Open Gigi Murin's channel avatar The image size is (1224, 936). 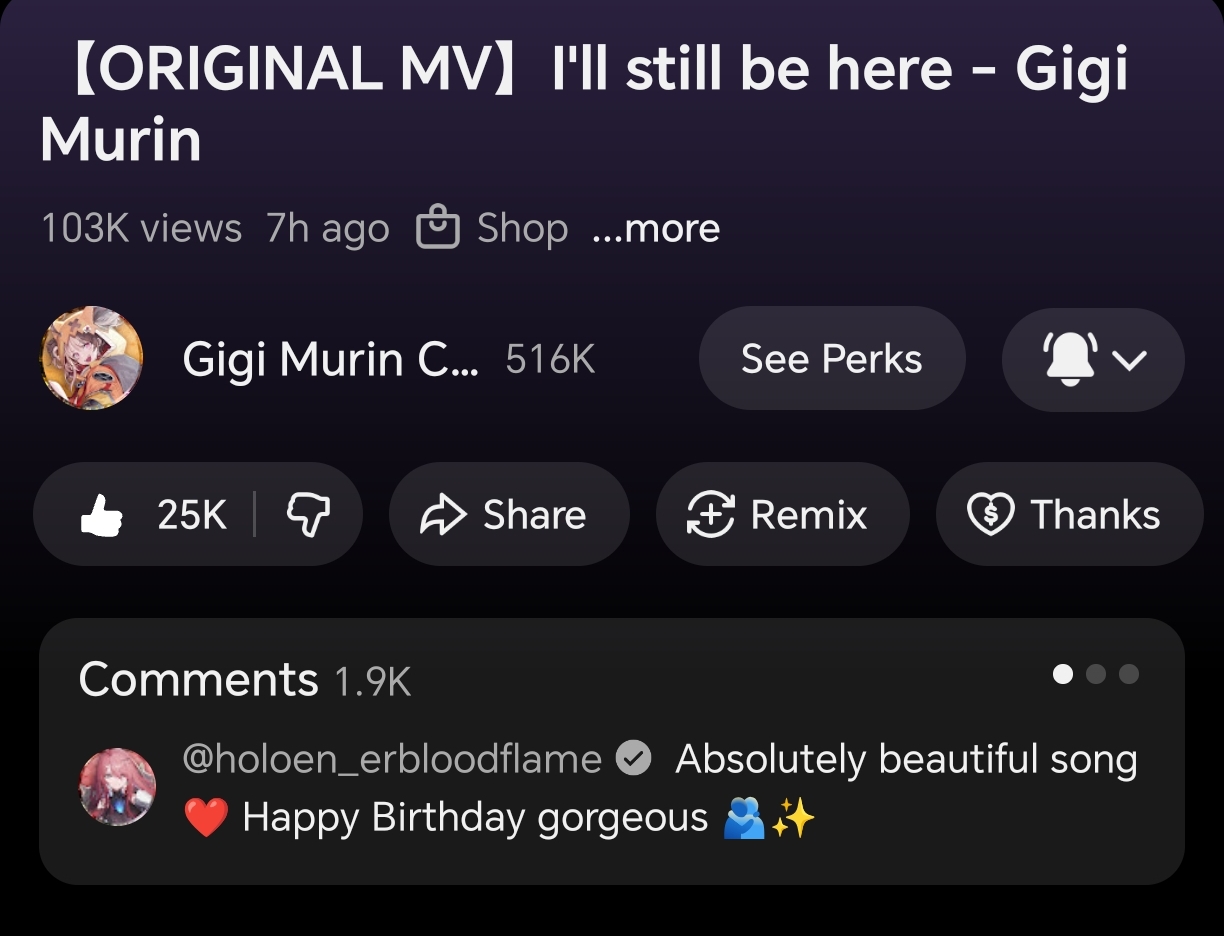point(92,358)
